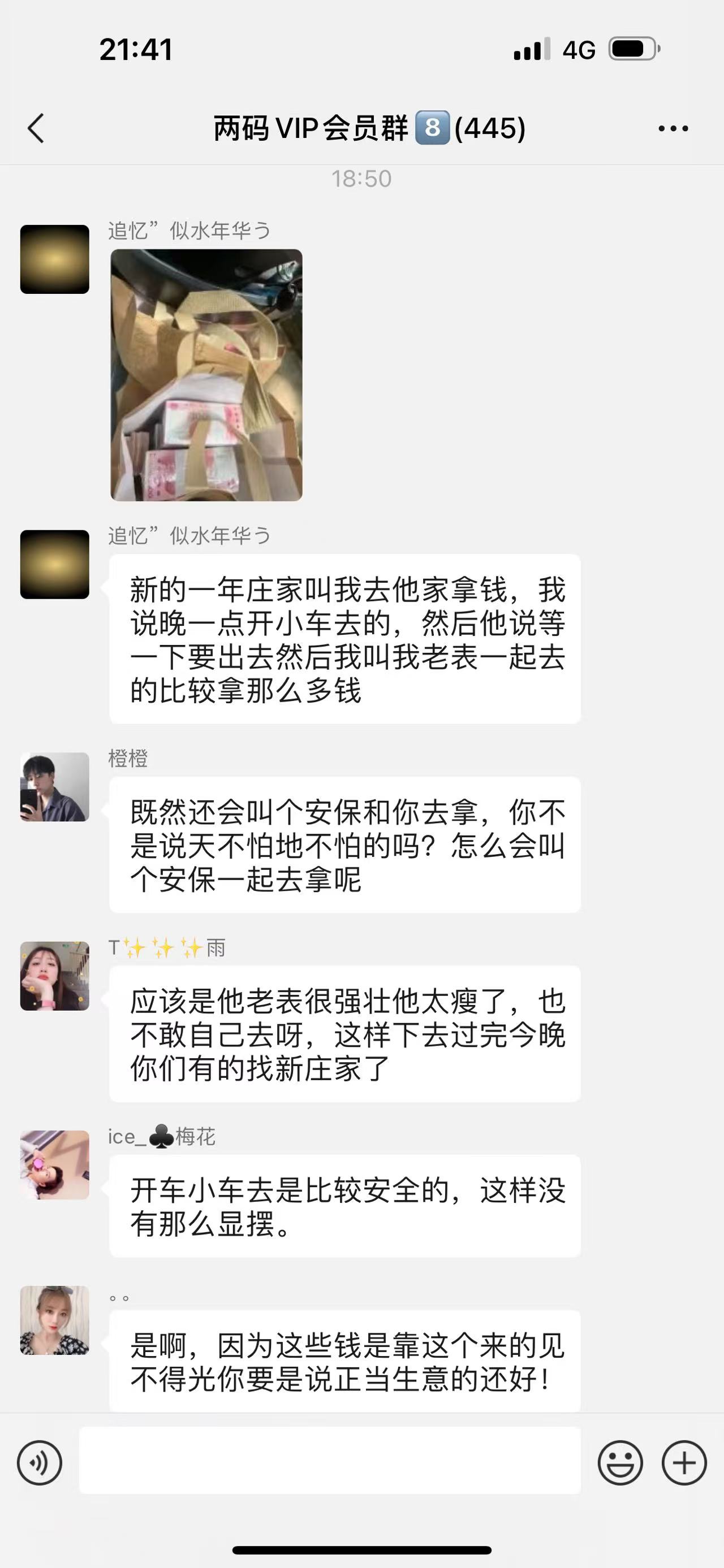This screenshot has height=1568, width=724.
Task: Open the group chat's three-dots menu
Action: point(673,128)
